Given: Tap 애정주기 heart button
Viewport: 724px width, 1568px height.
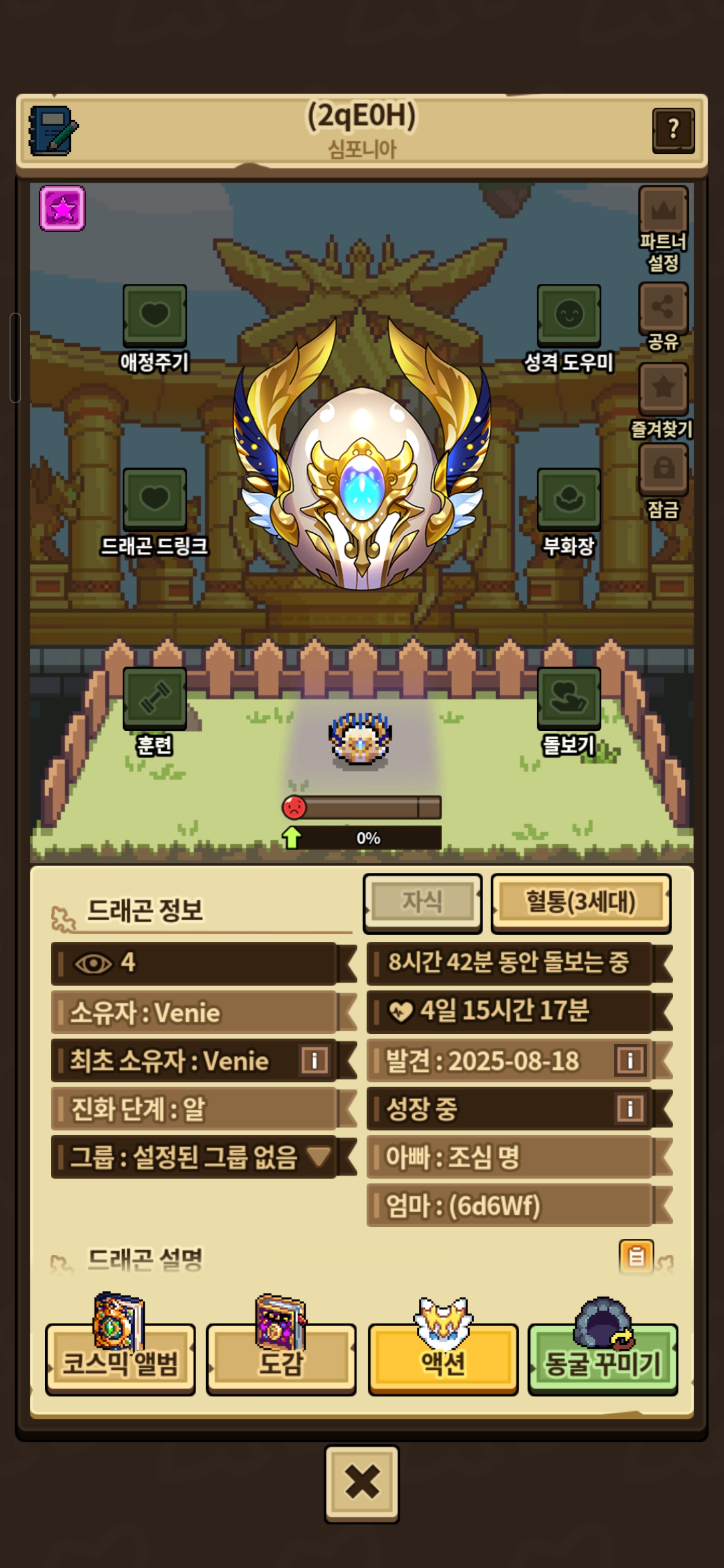Looking at the screenshot, I should pyautogui.click(x=155, y=315).
